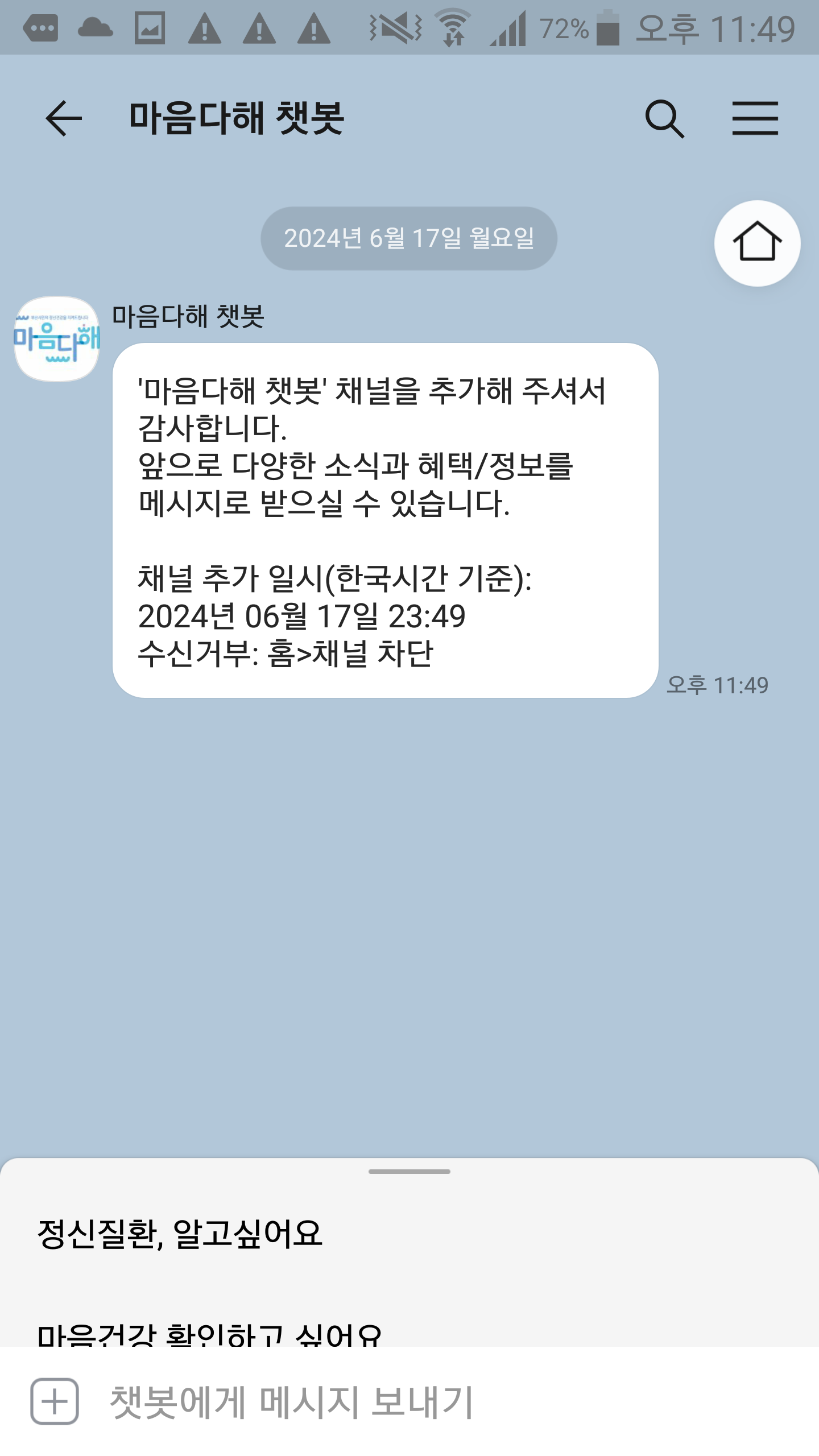Select '정신질환, 알고싶어요' menu option
Viewport: 819px width, 1456px height.
[180, 1234]
